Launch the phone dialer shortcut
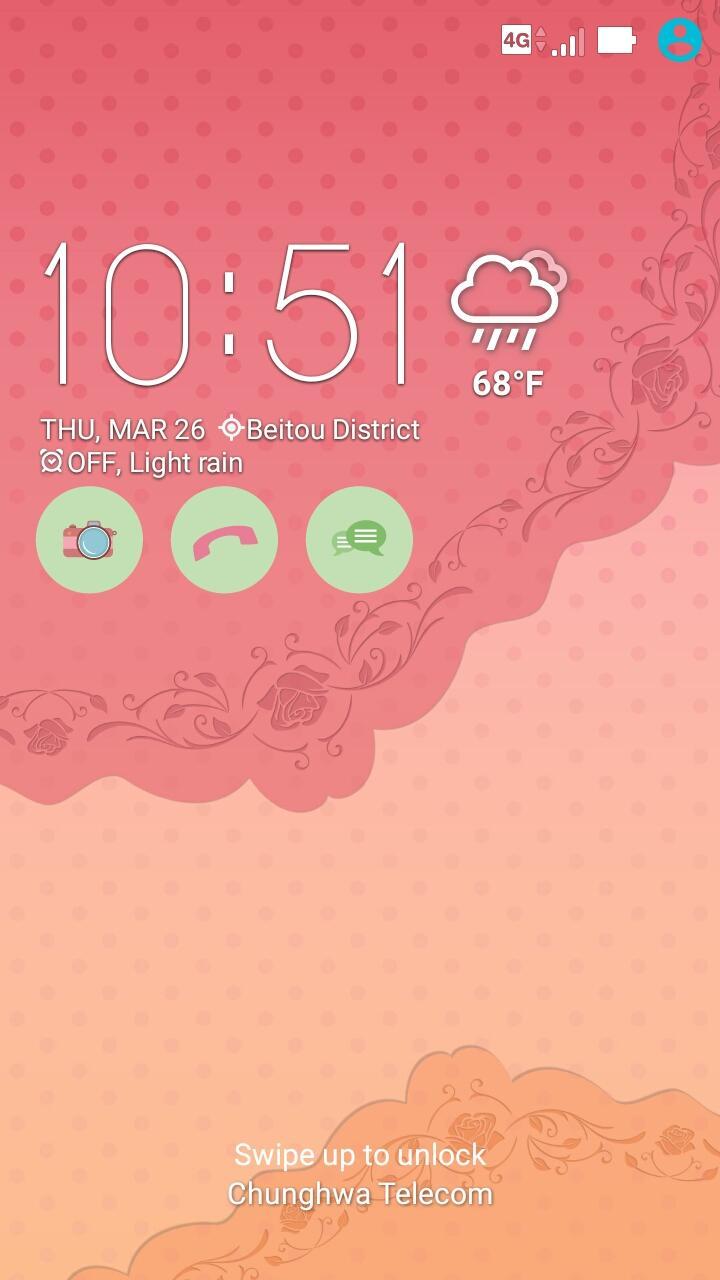The image size is (720, 1280). [x=224, y=540]
